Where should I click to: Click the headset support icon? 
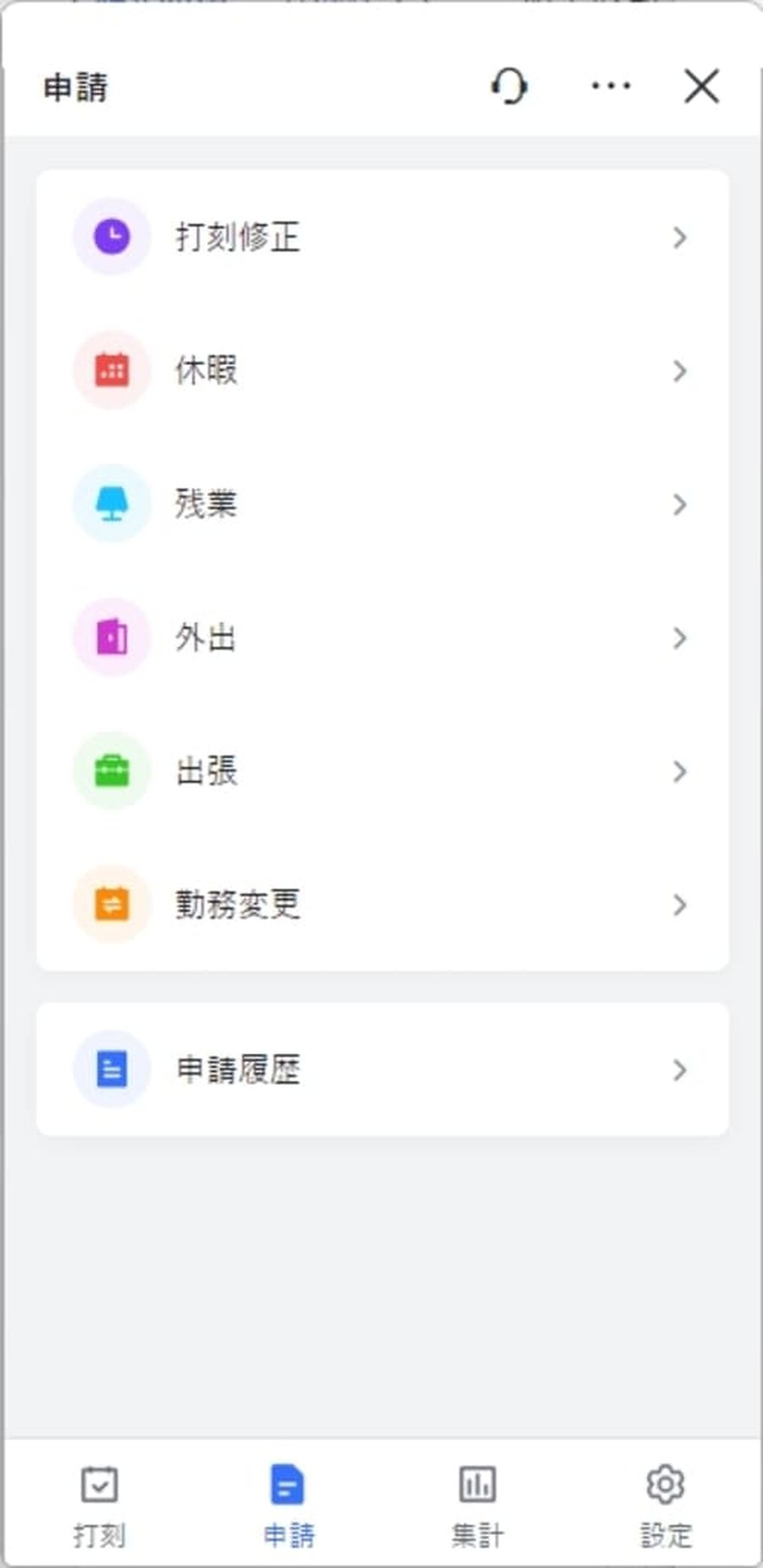509,87
